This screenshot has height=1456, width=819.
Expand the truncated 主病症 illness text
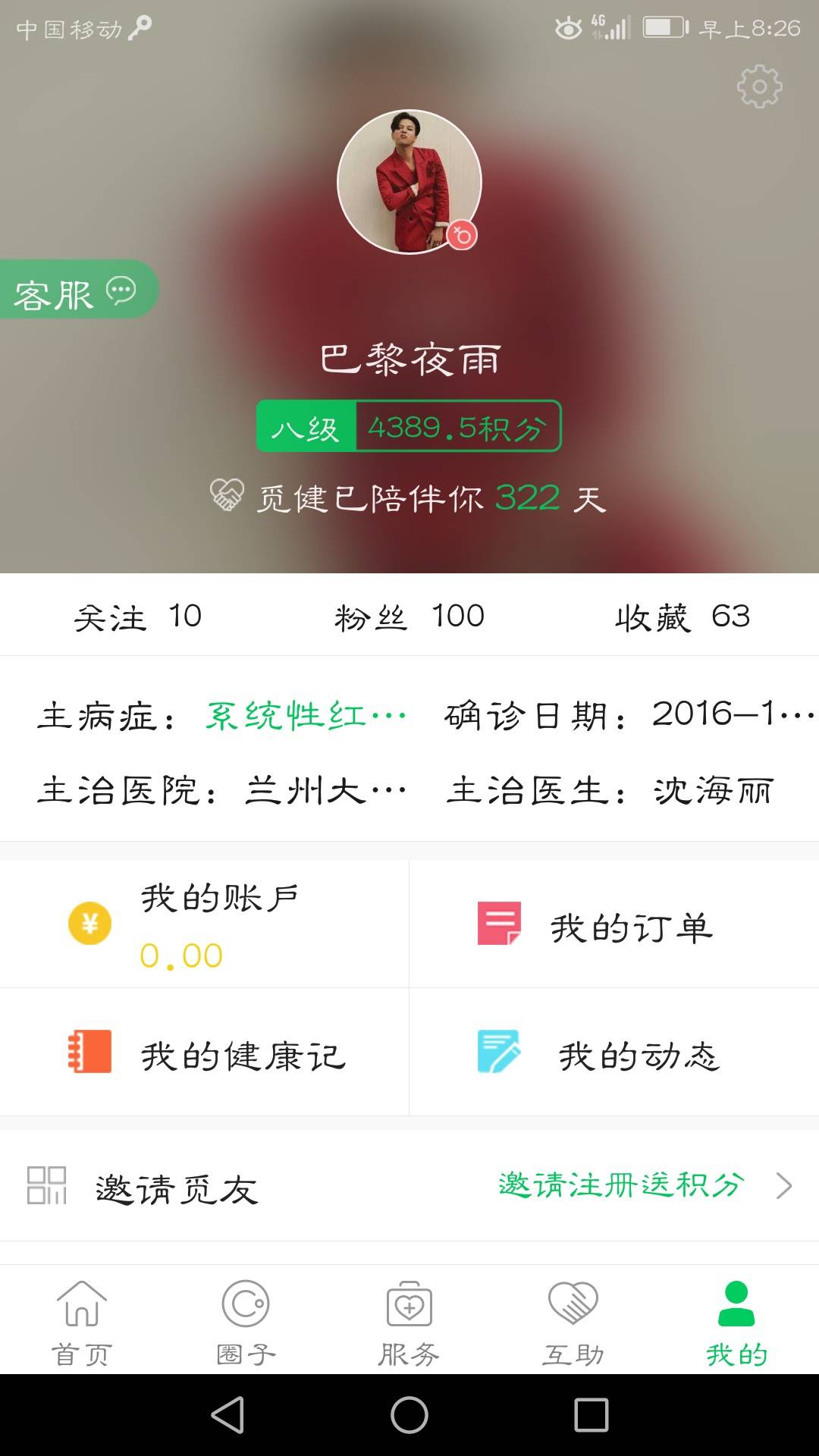303,715
